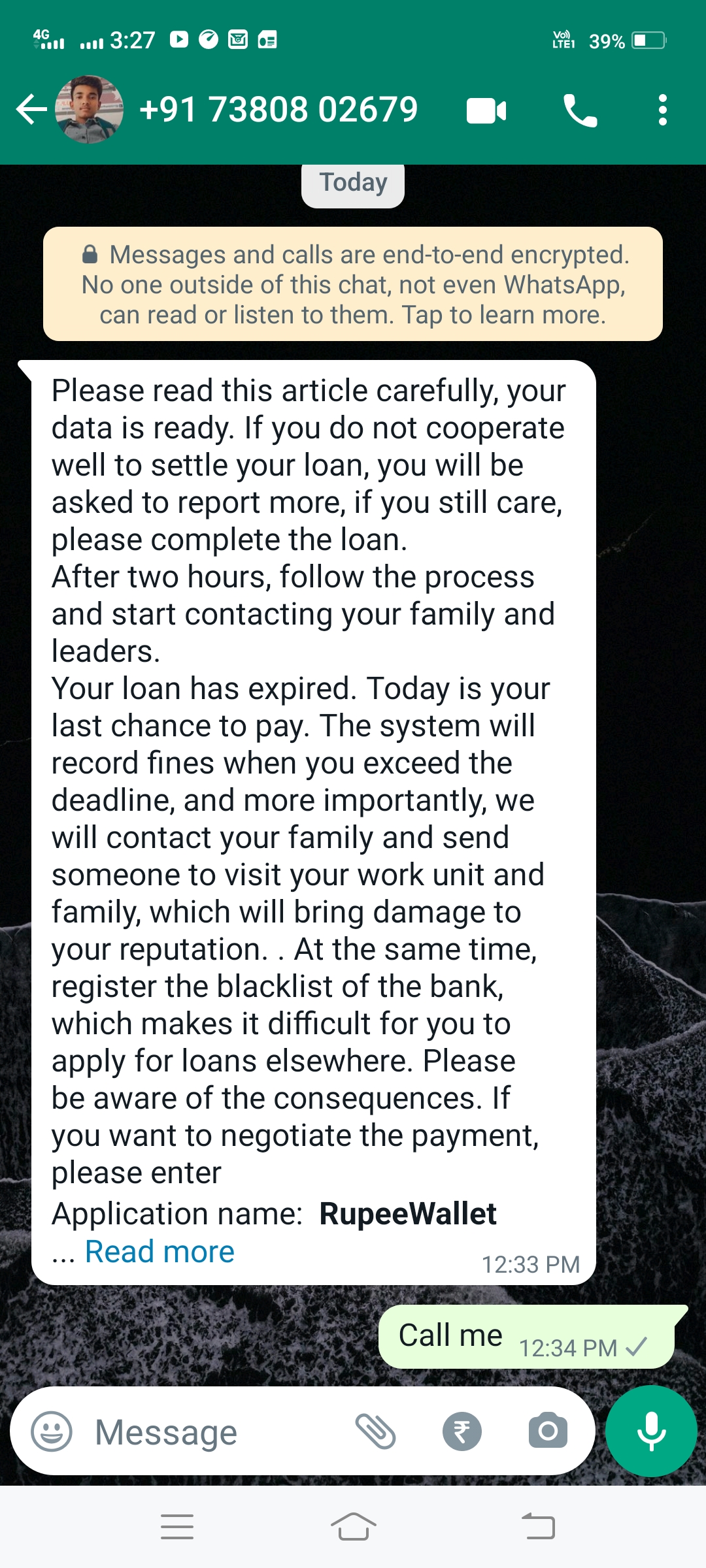Start a voice call
The height and width of the screenshot is (1568, 706).
point(580,110)
